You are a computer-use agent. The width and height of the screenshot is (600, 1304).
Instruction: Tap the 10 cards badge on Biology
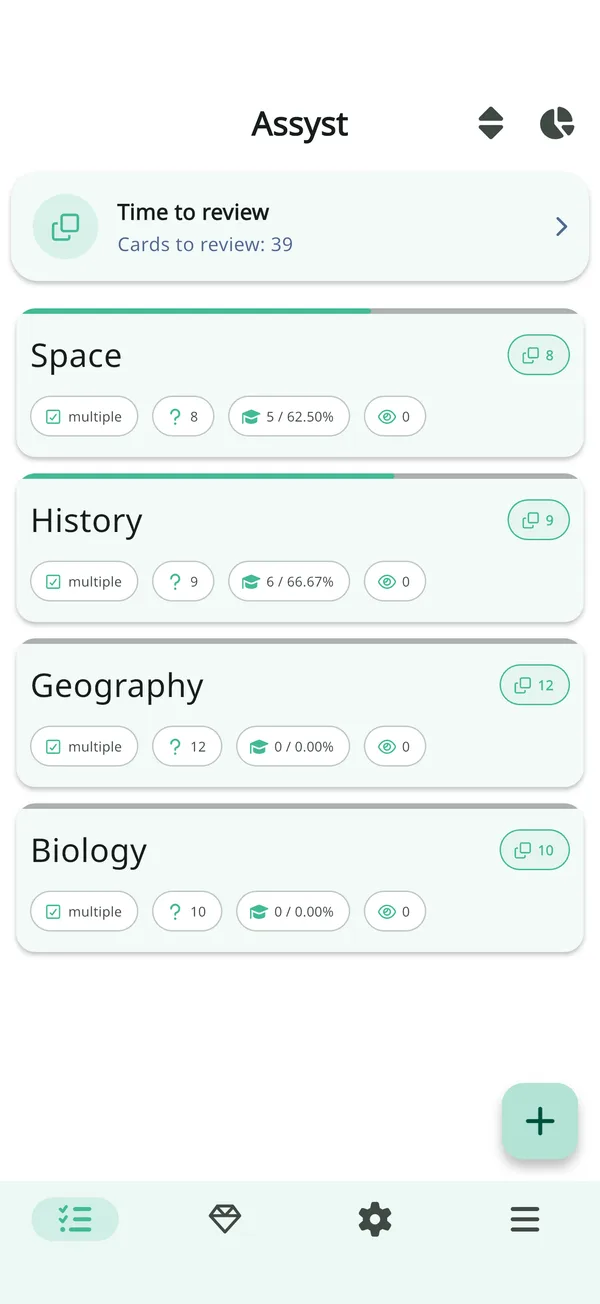[534, 850]
